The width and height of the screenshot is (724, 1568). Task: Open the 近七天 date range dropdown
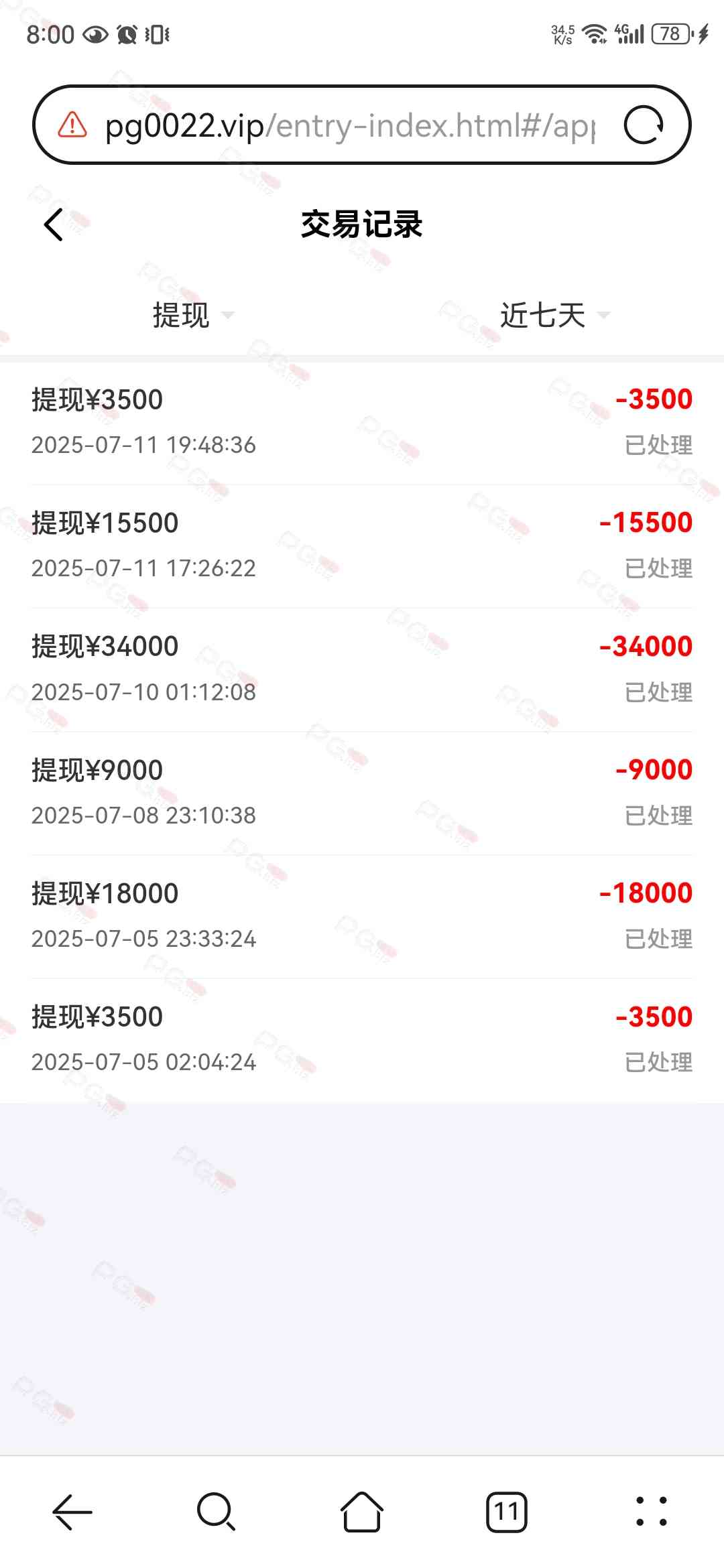pyautogui.click(x=554, y=315)
